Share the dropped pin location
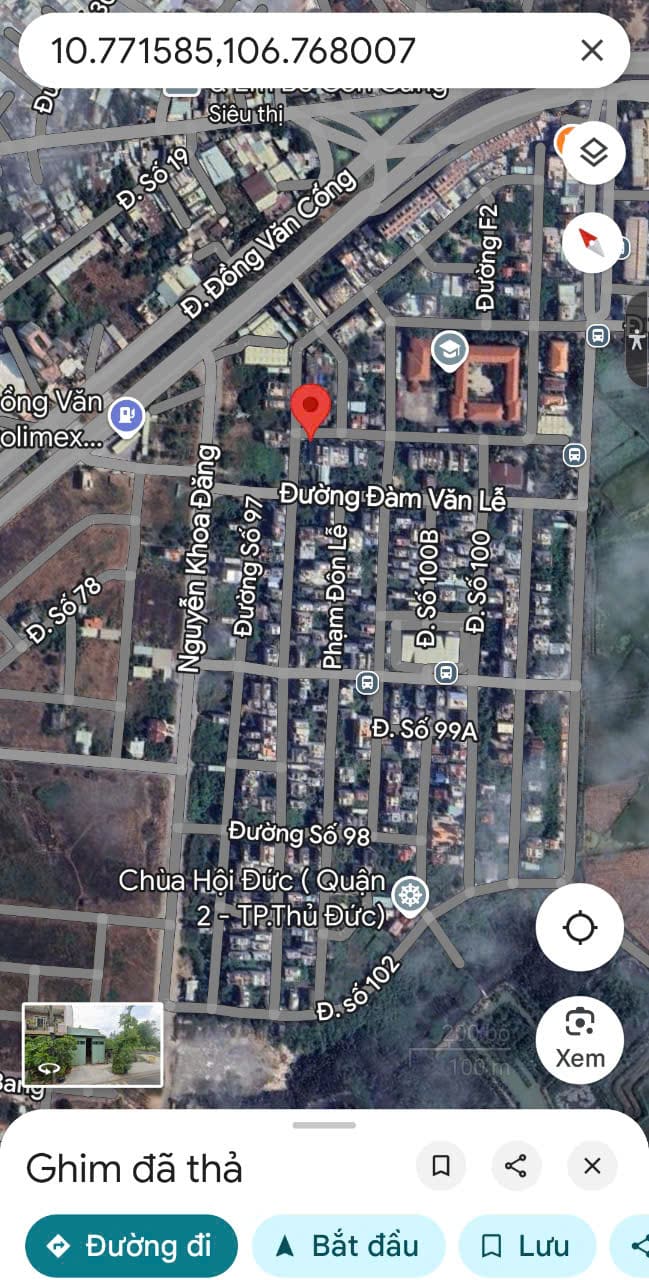Screen dimensions: 649x1280 516,1166
